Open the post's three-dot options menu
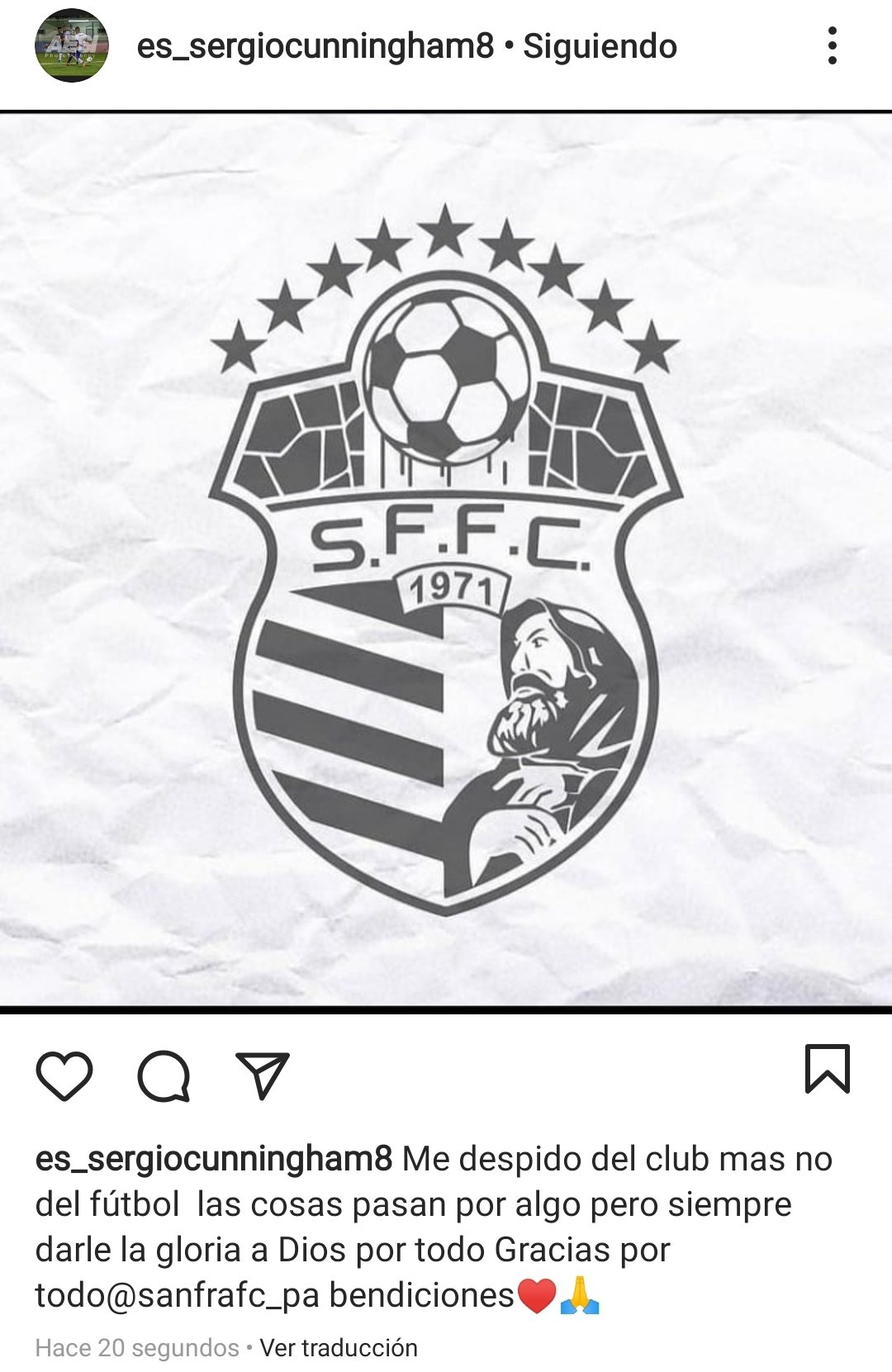This screenshot has height=1372, width=892. pos(832,46)
